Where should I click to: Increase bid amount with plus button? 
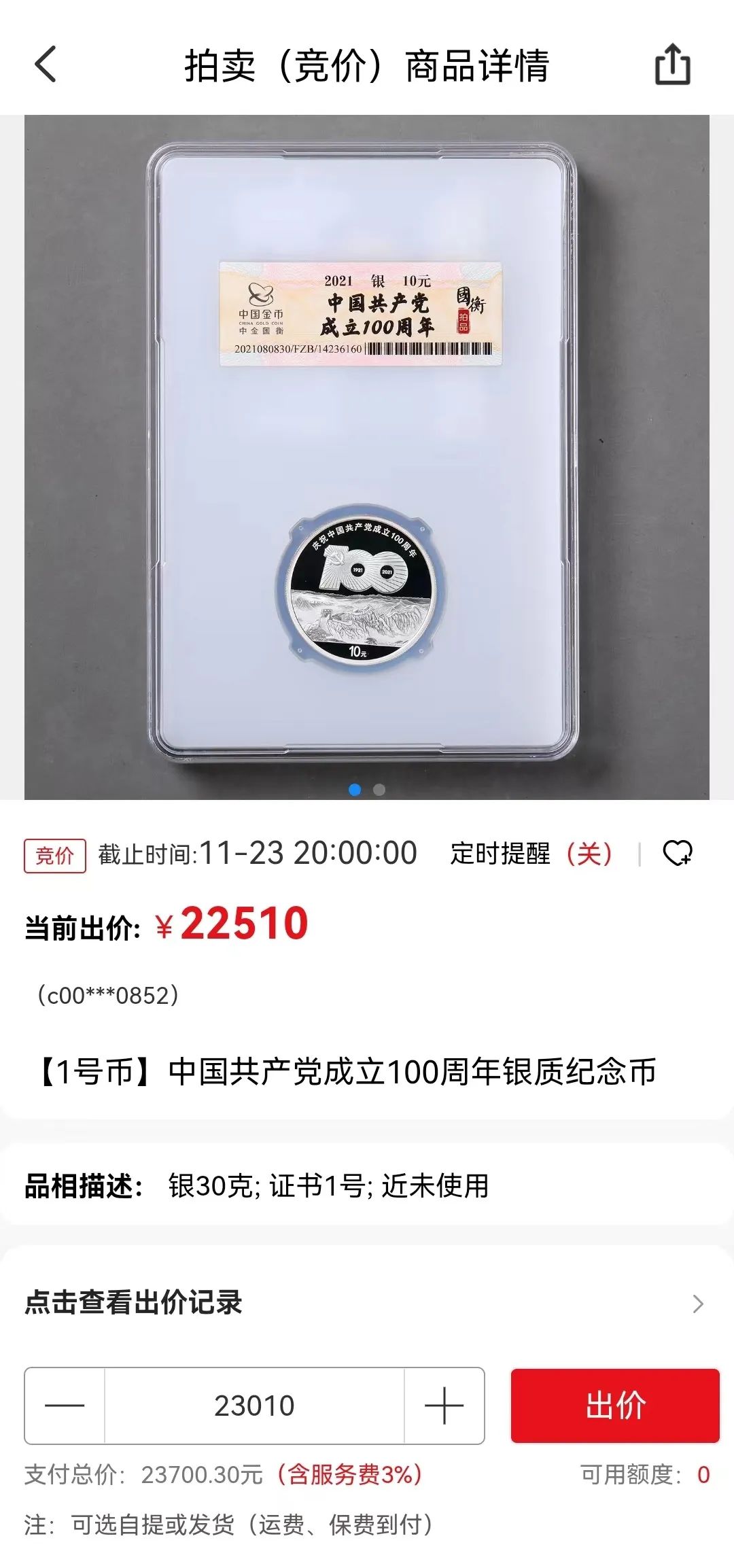(444, 1405)
